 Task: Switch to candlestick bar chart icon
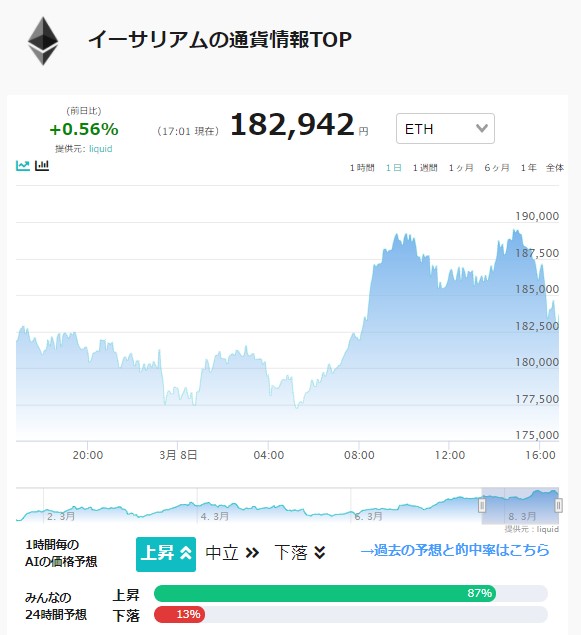[x=42, y=165]
